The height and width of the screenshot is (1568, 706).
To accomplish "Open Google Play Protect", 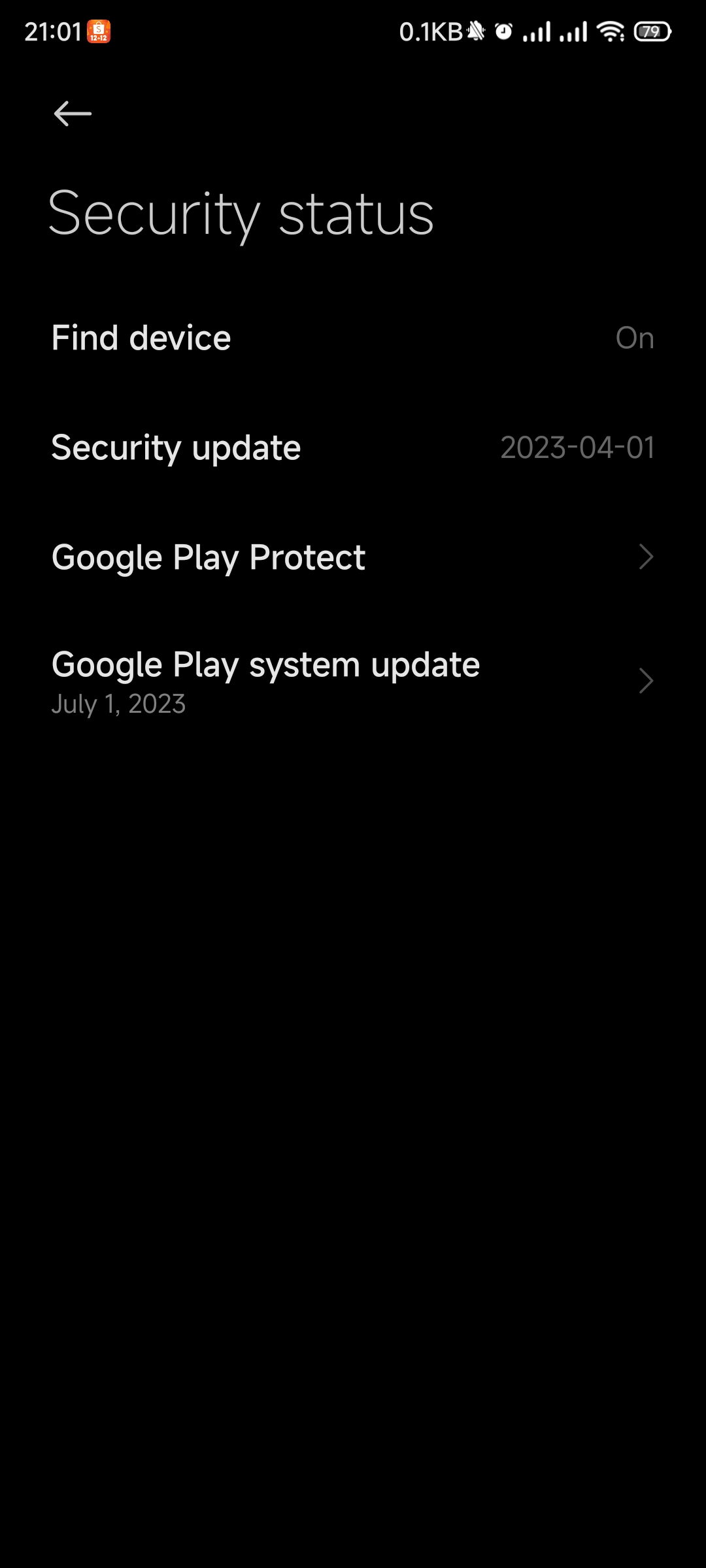I will [353, 557].
